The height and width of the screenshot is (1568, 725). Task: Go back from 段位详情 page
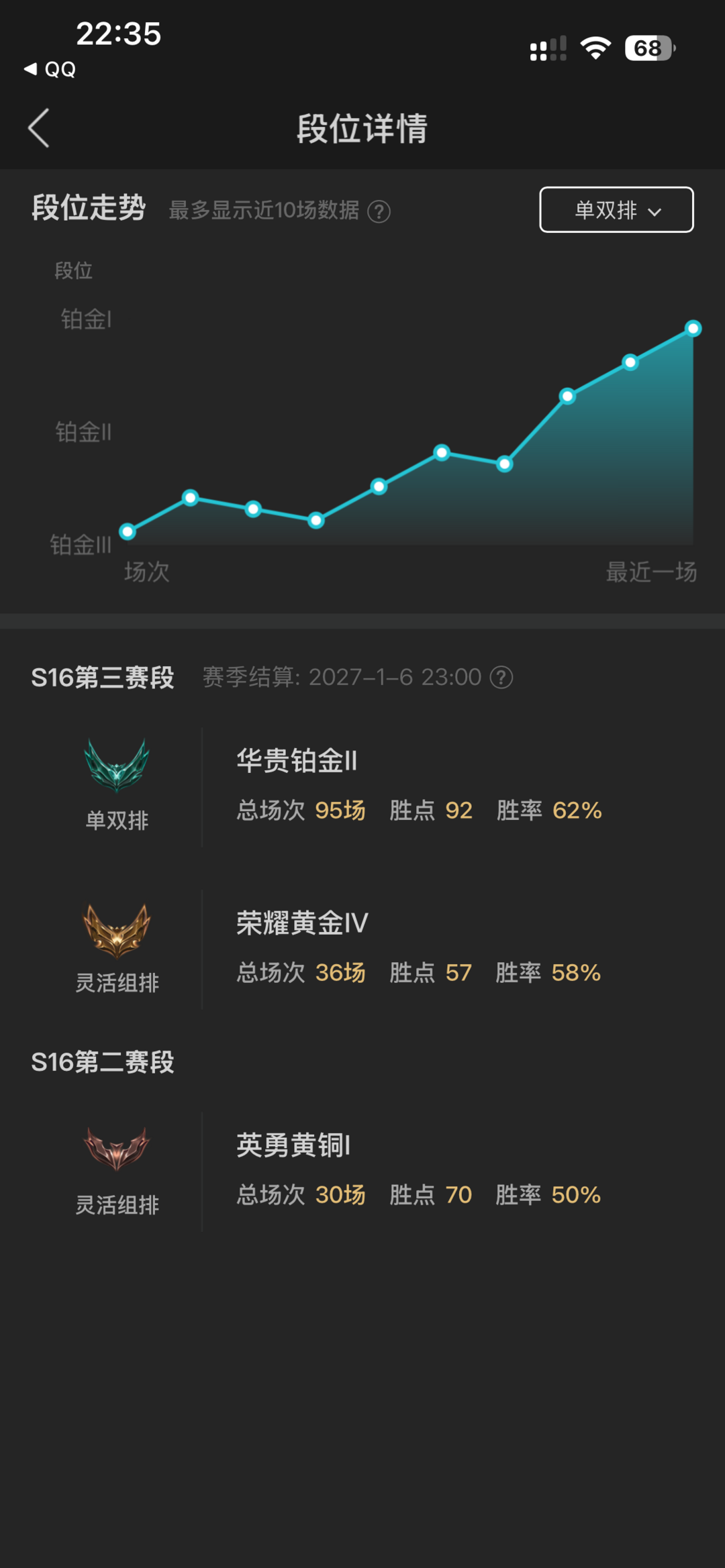pos(39,127)
